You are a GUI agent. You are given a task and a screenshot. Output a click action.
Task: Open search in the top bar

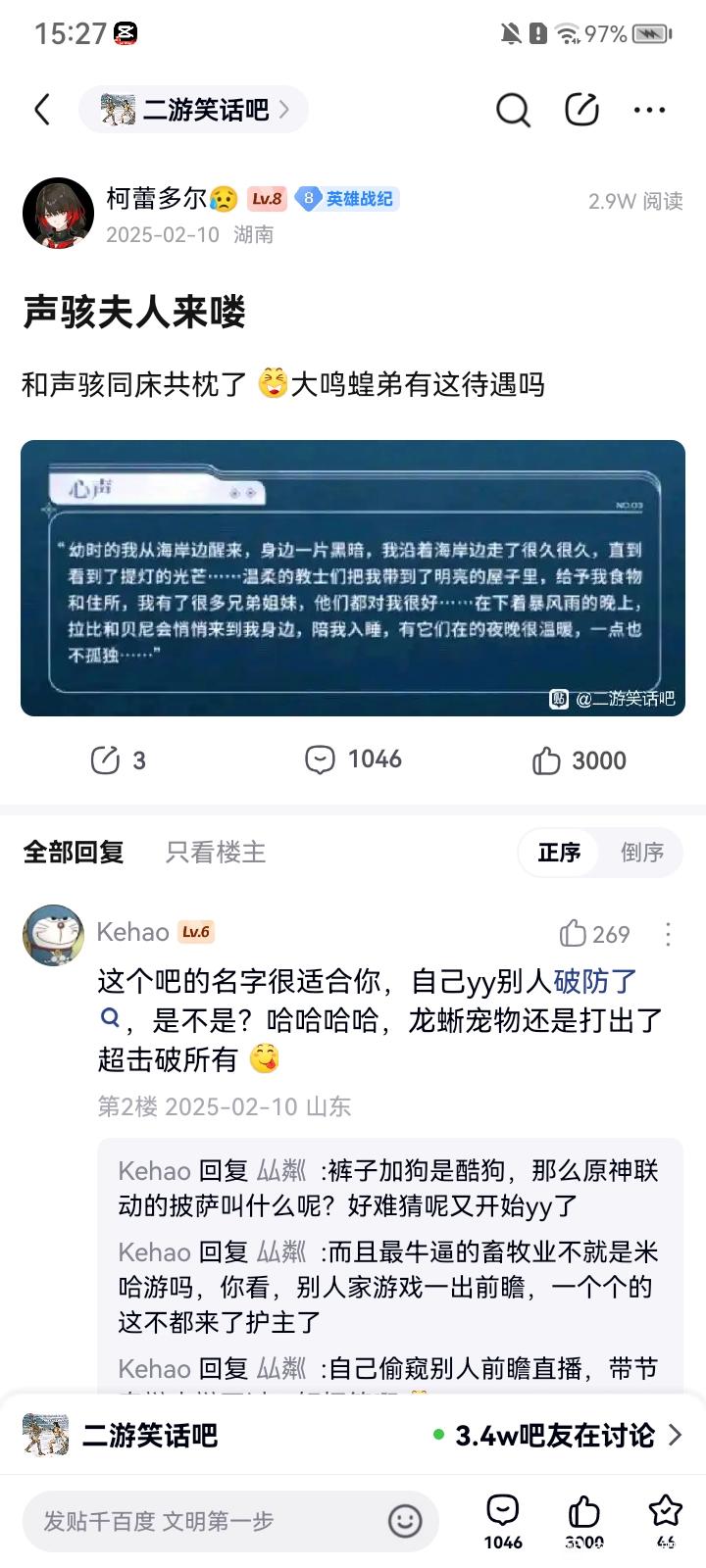point(513,110)
